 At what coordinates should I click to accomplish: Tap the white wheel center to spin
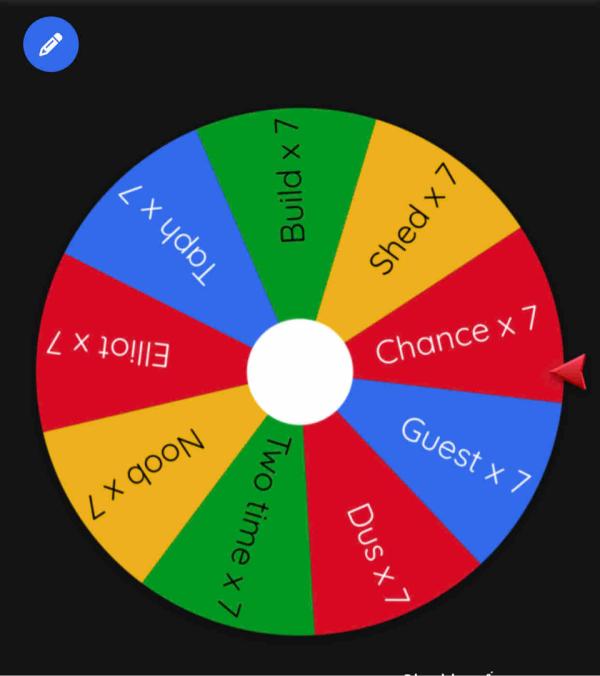[299, 371]
